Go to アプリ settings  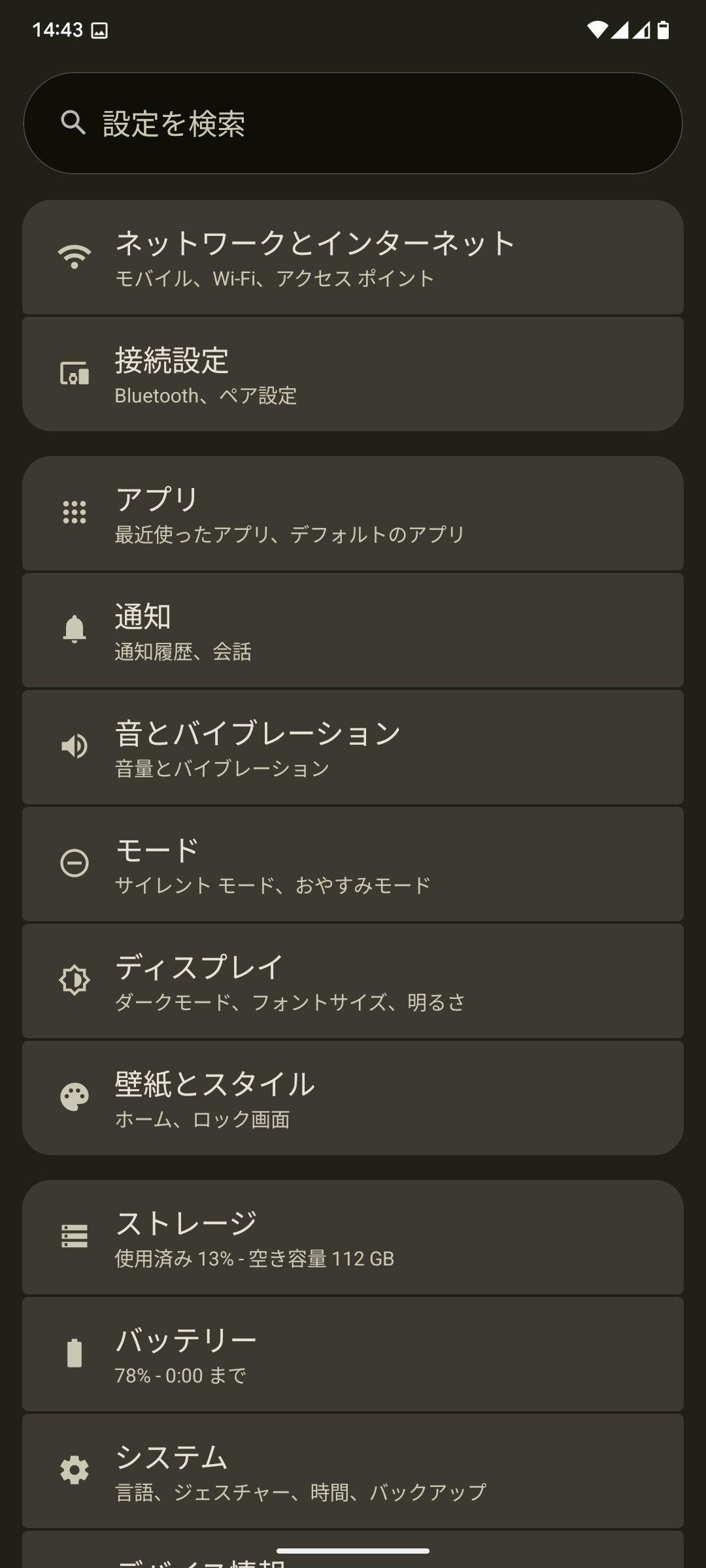coord(353,514)
